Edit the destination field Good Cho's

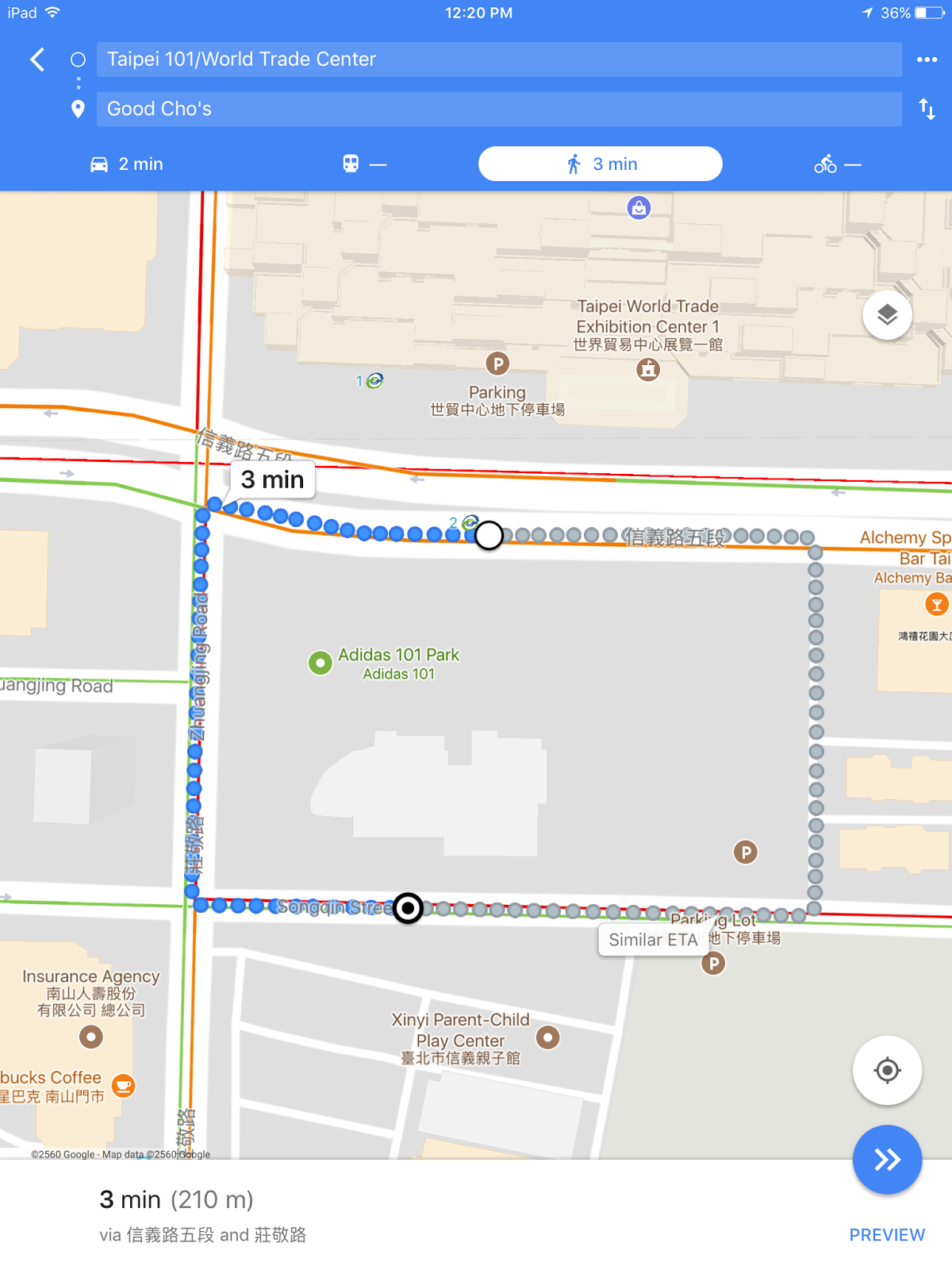coord(498,109)
